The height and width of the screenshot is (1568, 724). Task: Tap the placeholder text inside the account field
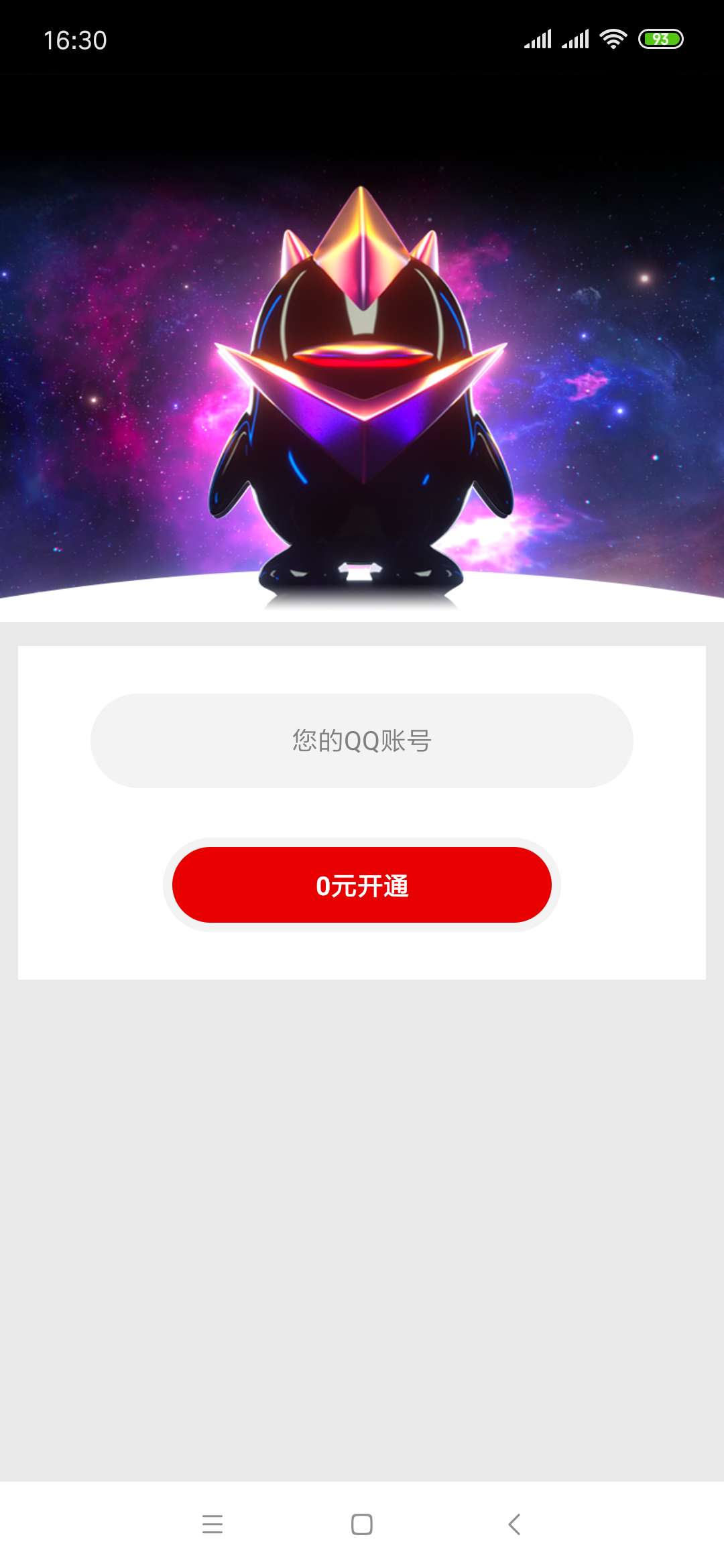(x=362, y=740)
